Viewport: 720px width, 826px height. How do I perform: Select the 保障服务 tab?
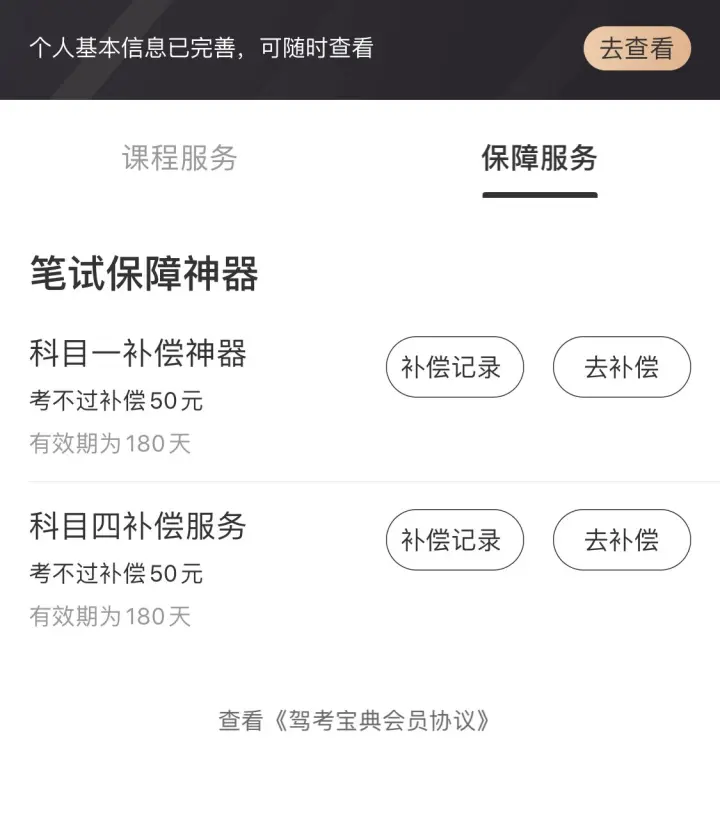539,158
